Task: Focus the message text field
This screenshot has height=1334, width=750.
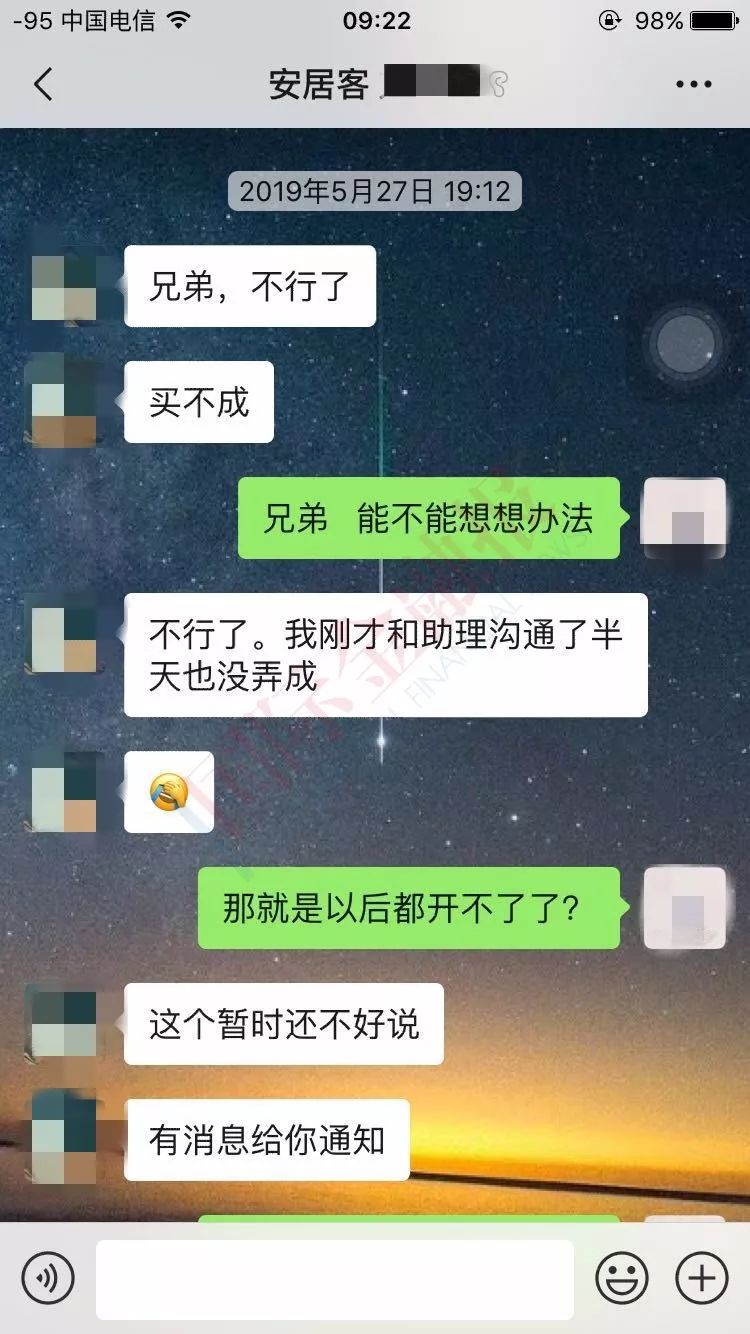Action: pos(335,1278)
